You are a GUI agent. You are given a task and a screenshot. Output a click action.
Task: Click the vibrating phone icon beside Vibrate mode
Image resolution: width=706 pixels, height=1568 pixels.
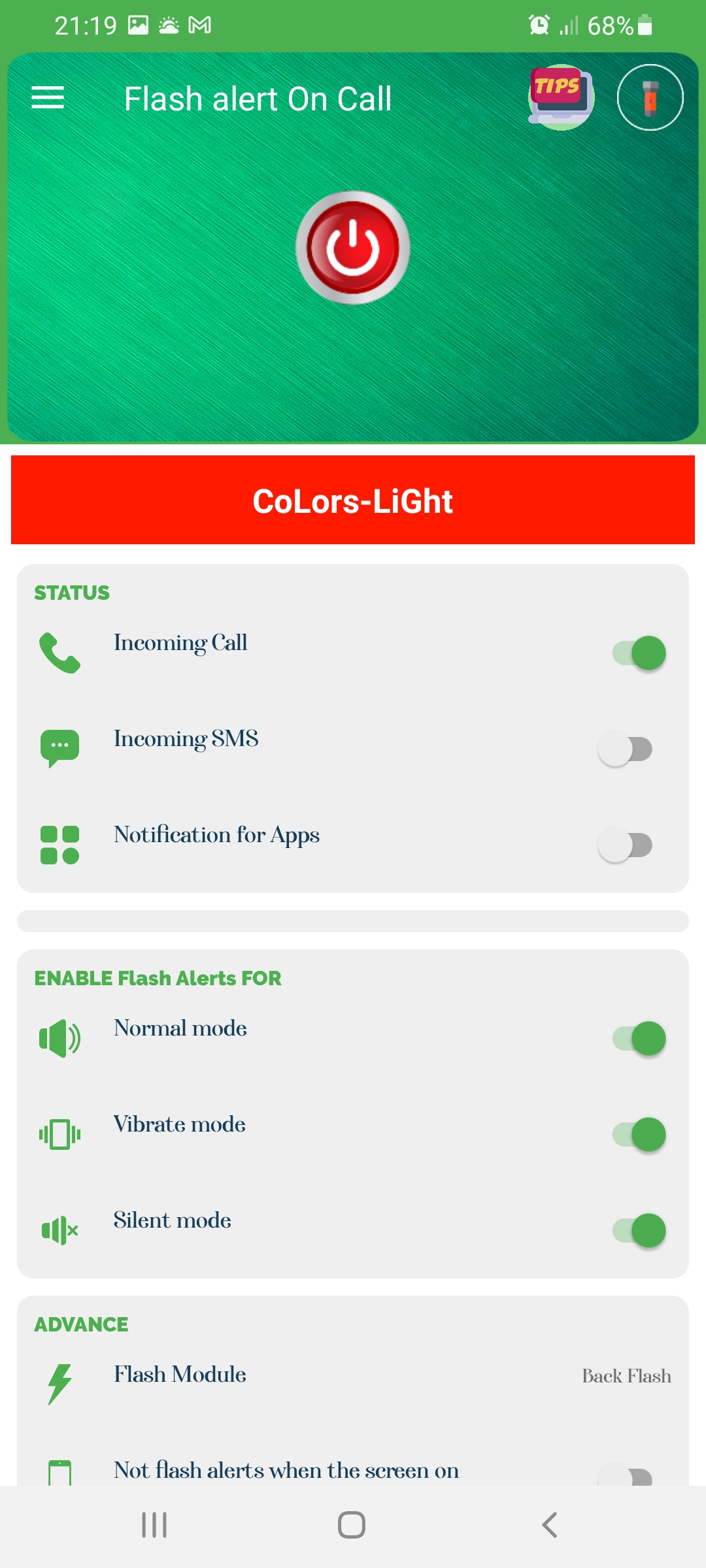[x=59, y=1134]
